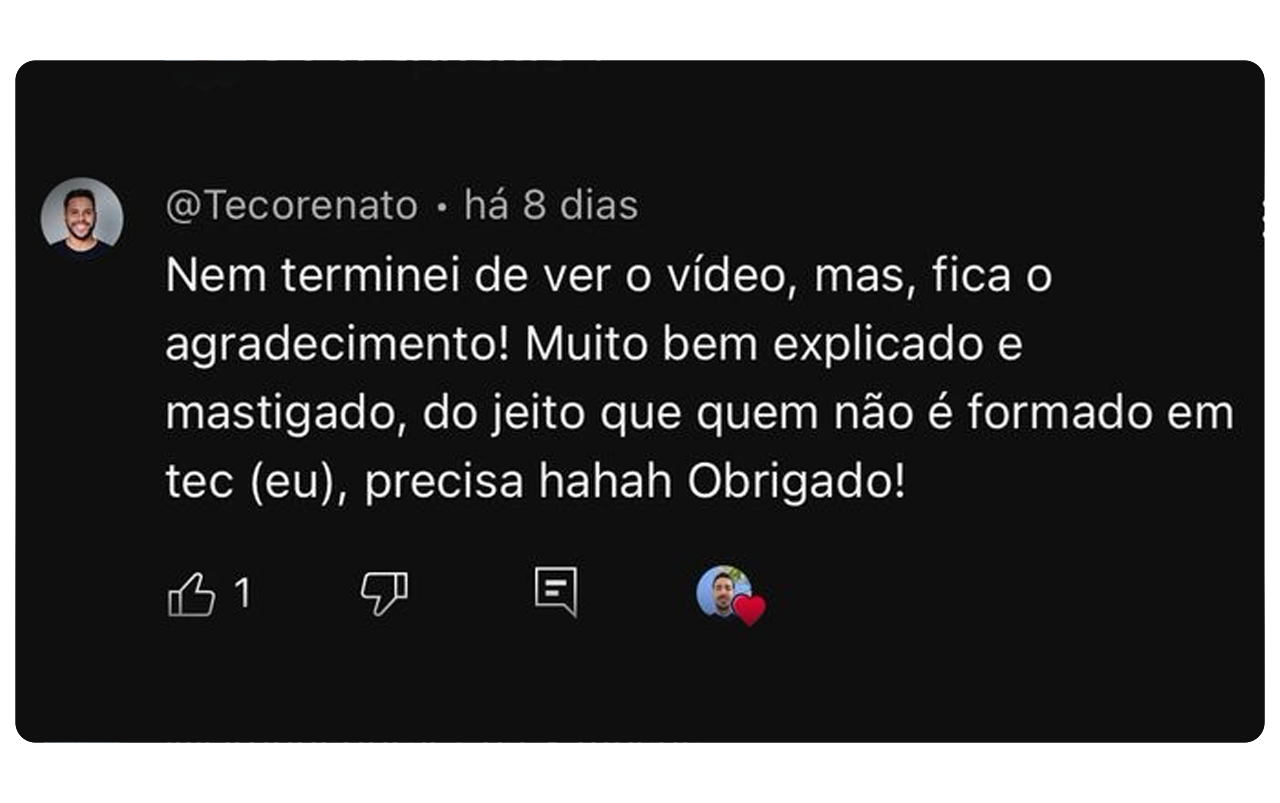The width and height of the screenshot is (1280, 803).
Task: Open the comment's three-dot options menu
Action: (1261, 218)
